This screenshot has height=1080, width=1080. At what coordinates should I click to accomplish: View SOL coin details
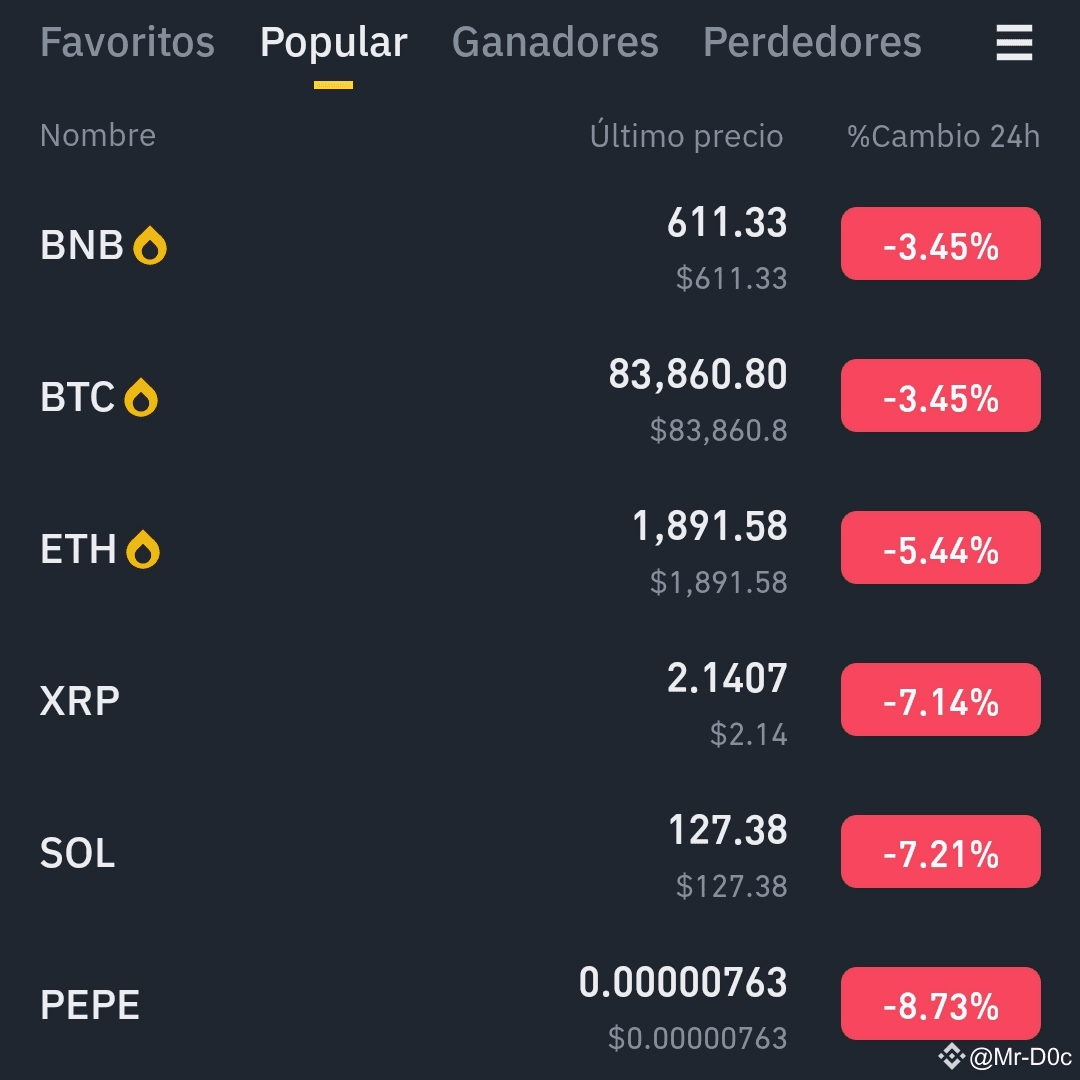click(x=540, y=853)
